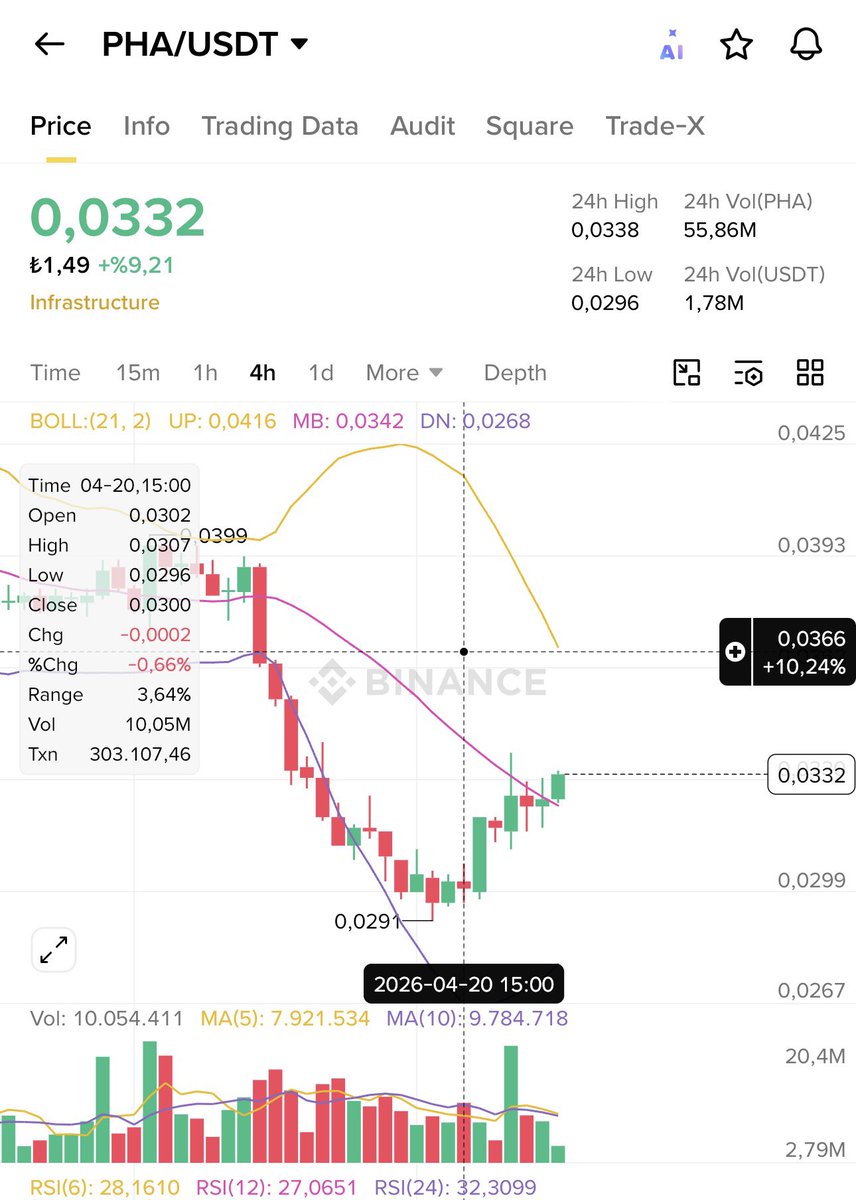The image size is (856, 1200).
Task: Set a price alert with the bell
Action: point(806,45)
